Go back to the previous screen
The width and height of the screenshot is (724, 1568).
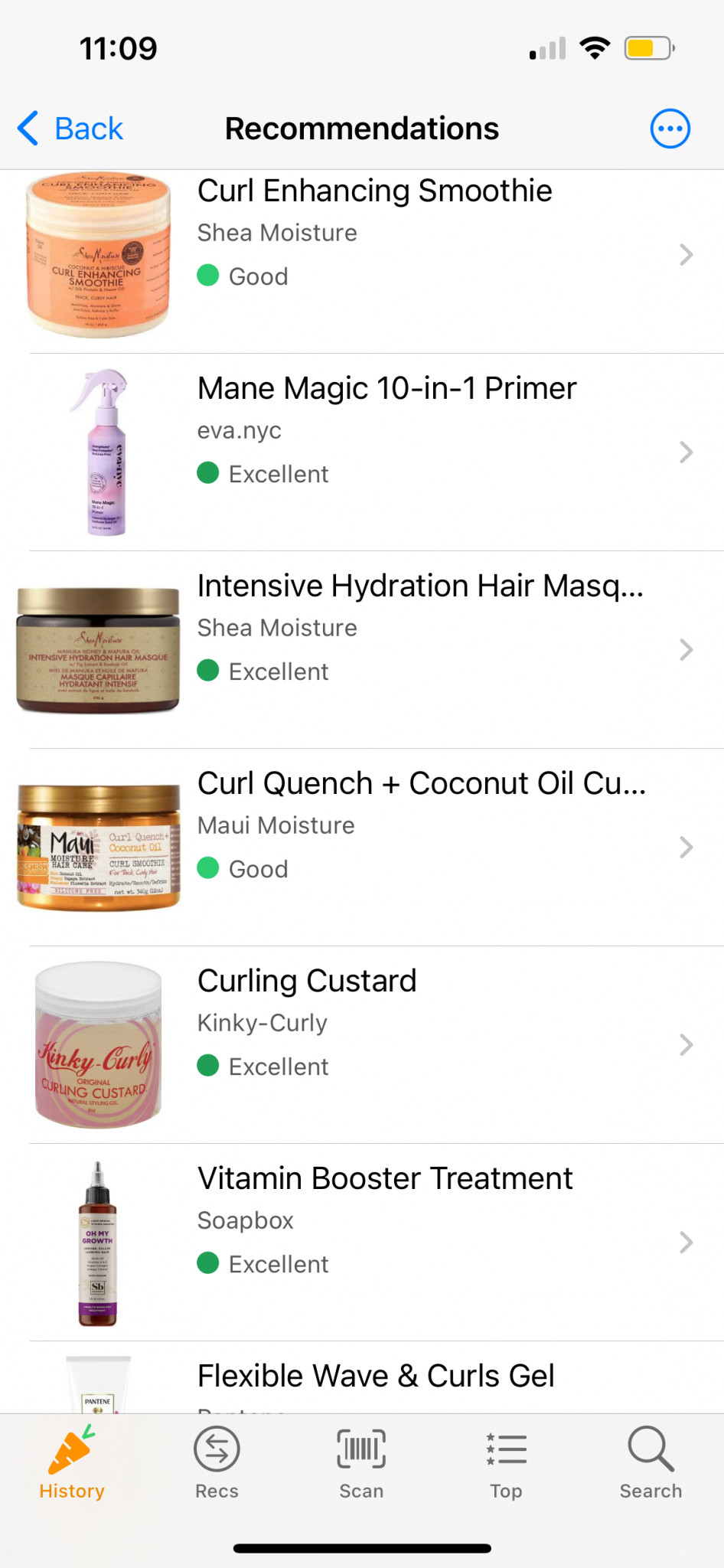(x=70, y=129)
